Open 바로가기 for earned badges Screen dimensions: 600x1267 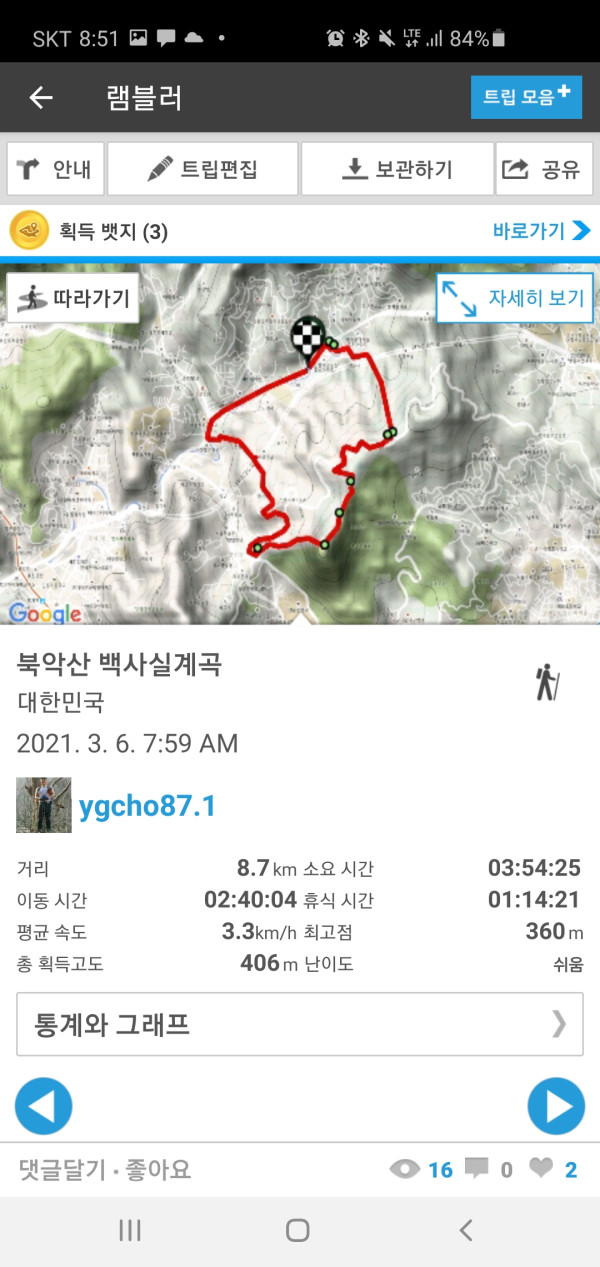(x=541, y=232)
